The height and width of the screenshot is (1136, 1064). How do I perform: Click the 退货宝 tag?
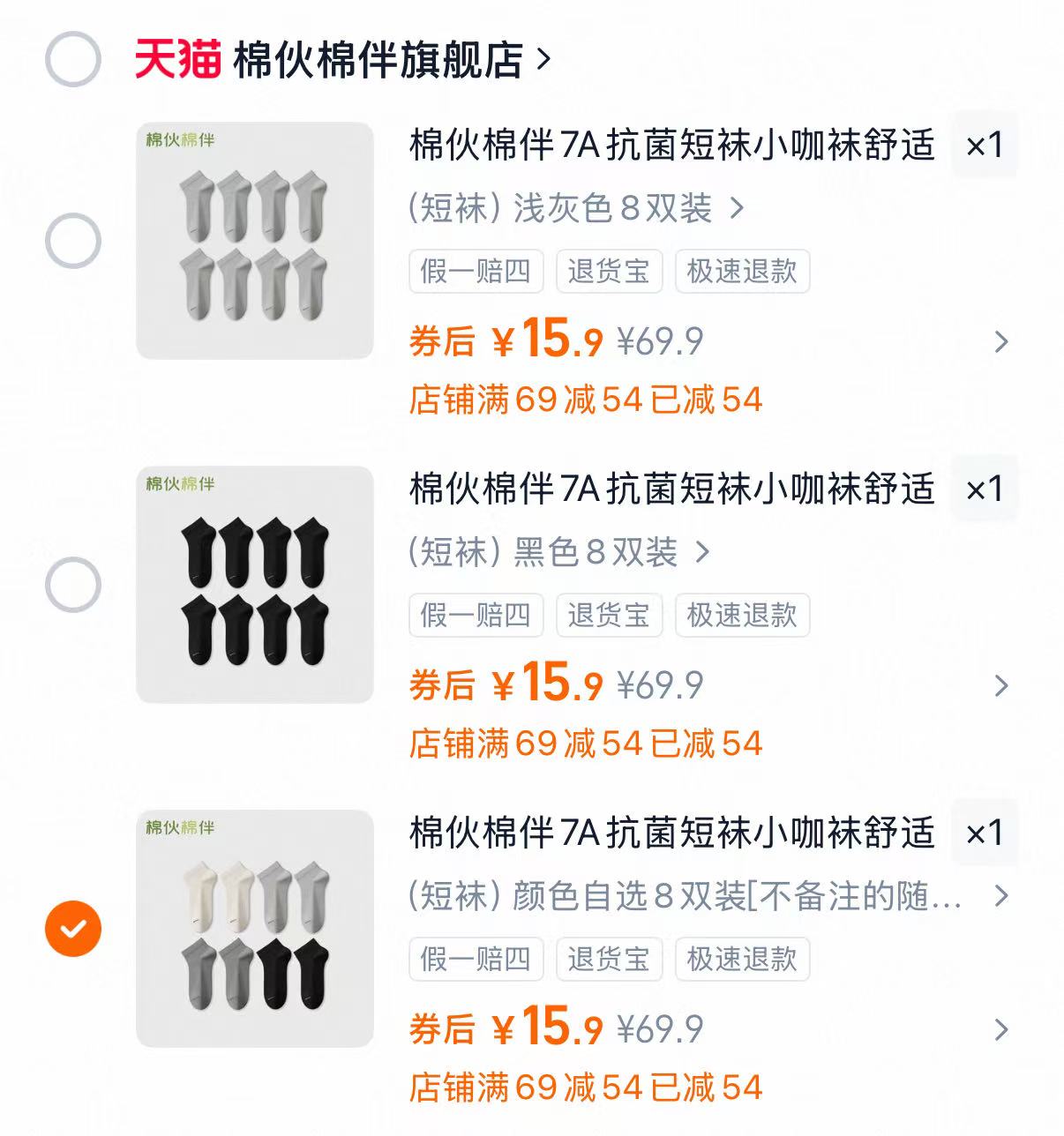[609, 272]
